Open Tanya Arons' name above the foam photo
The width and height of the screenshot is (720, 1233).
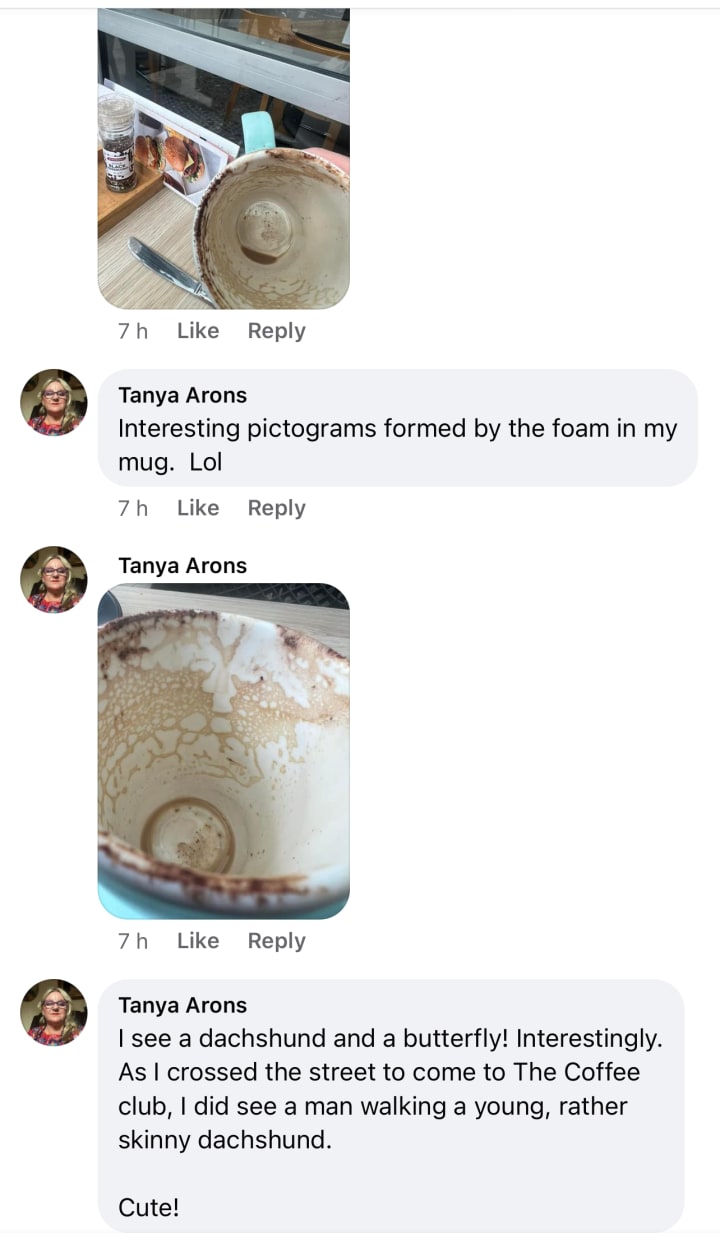tap(182, 566)
